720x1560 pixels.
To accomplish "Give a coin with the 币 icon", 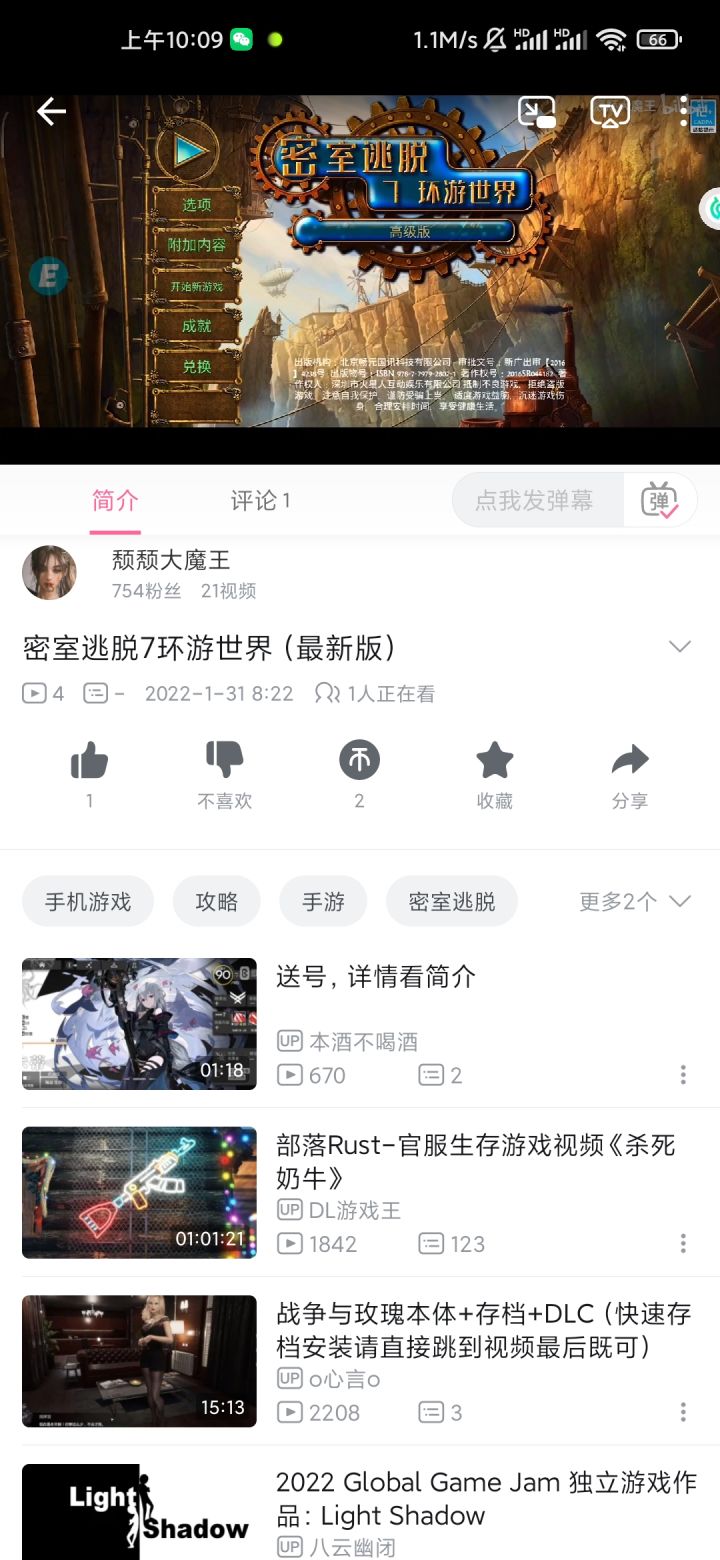I will [x=359, y=762].
